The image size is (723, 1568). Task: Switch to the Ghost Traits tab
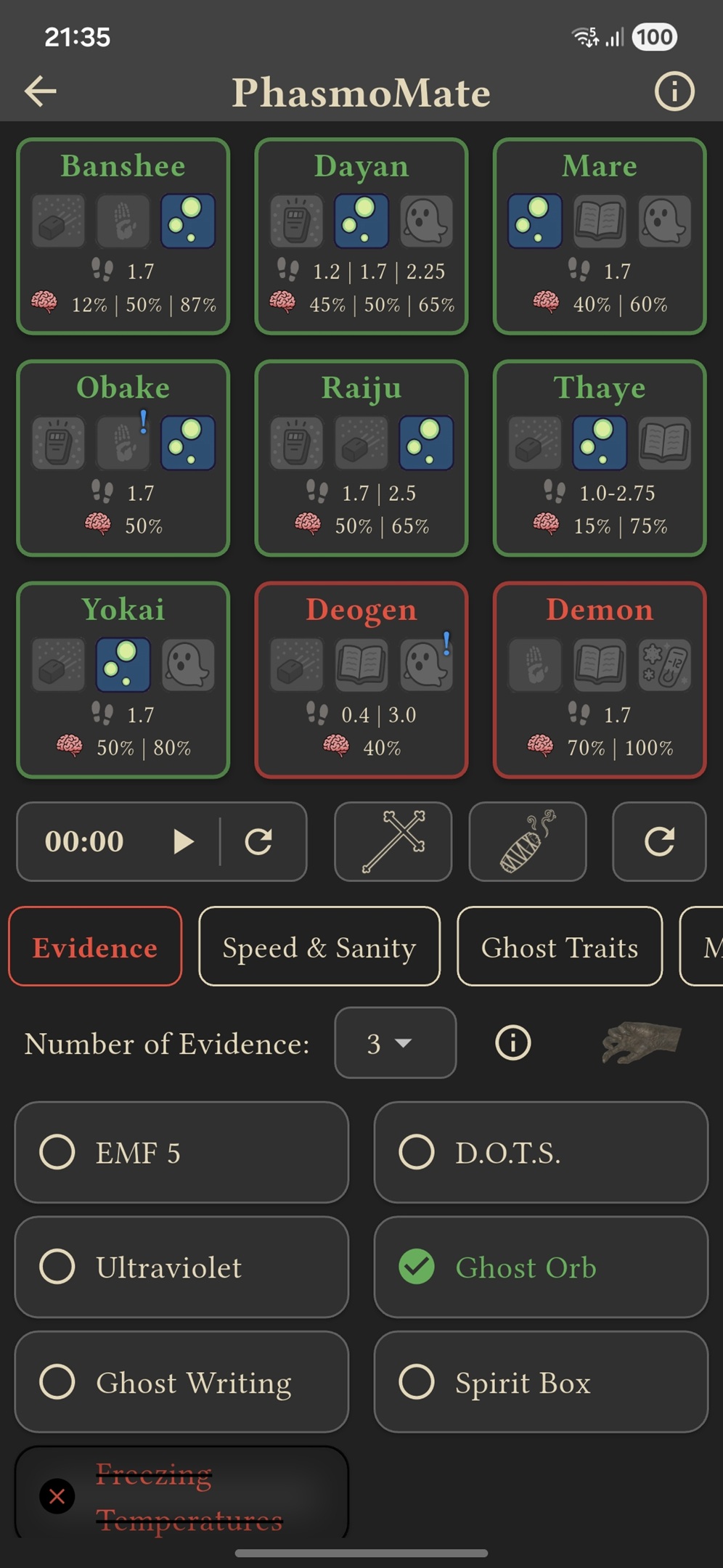point(560,947)
